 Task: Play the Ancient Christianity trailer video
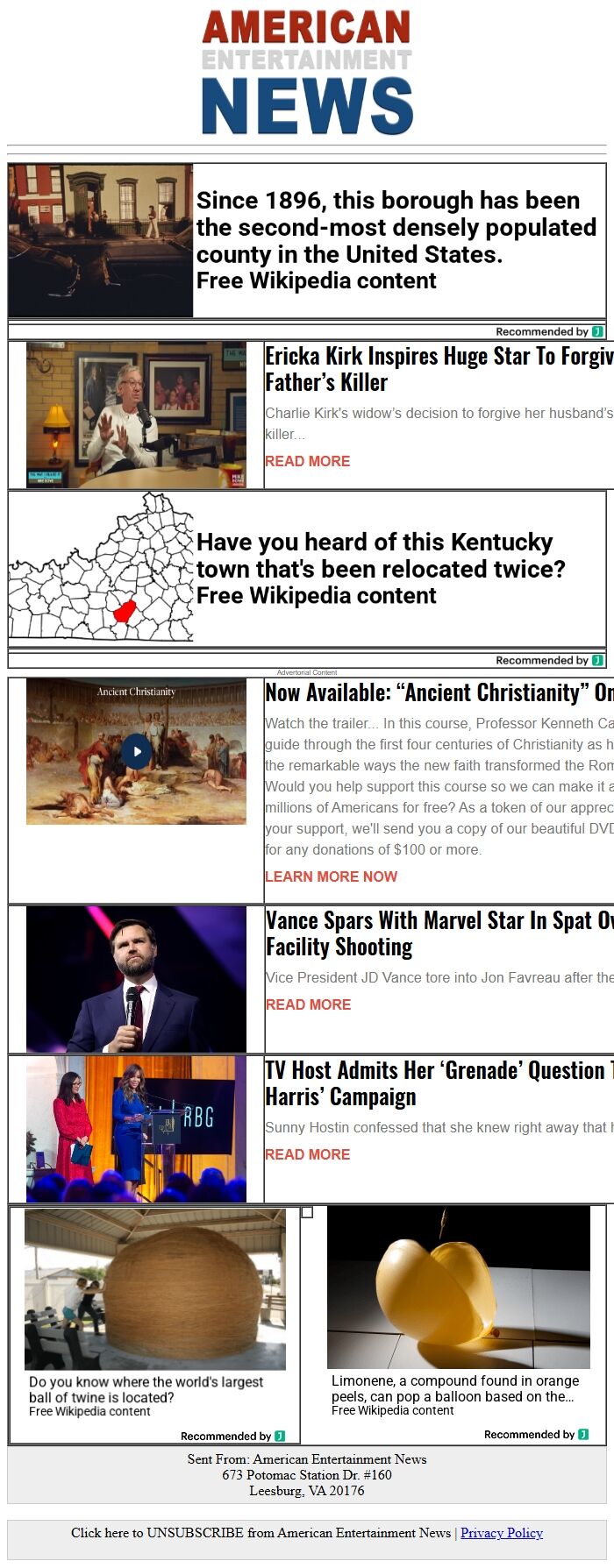pyautogui.click(x=136, y=751)
